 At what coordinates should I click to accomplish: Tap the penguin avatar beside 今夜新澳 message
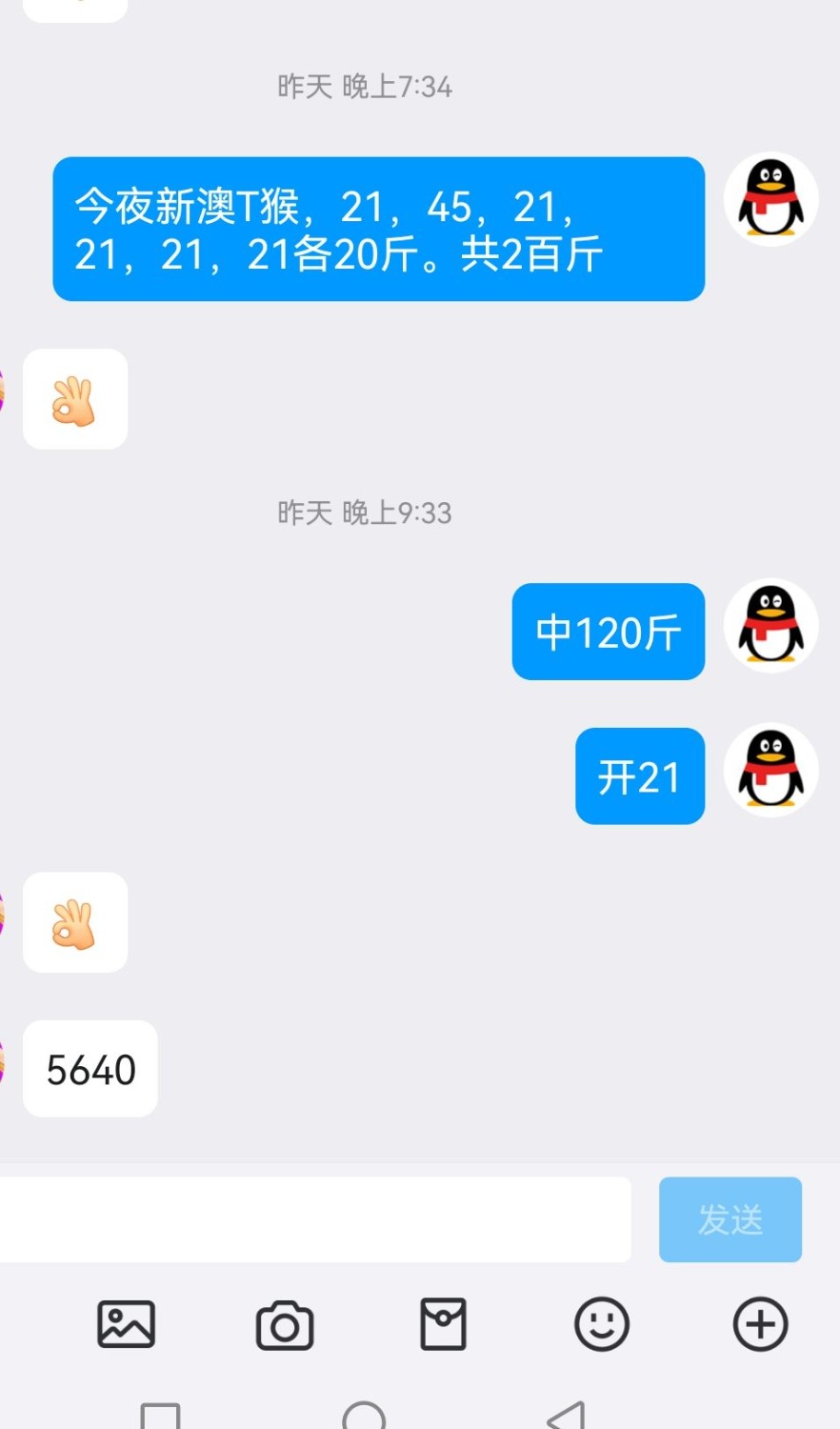point(770,199)
